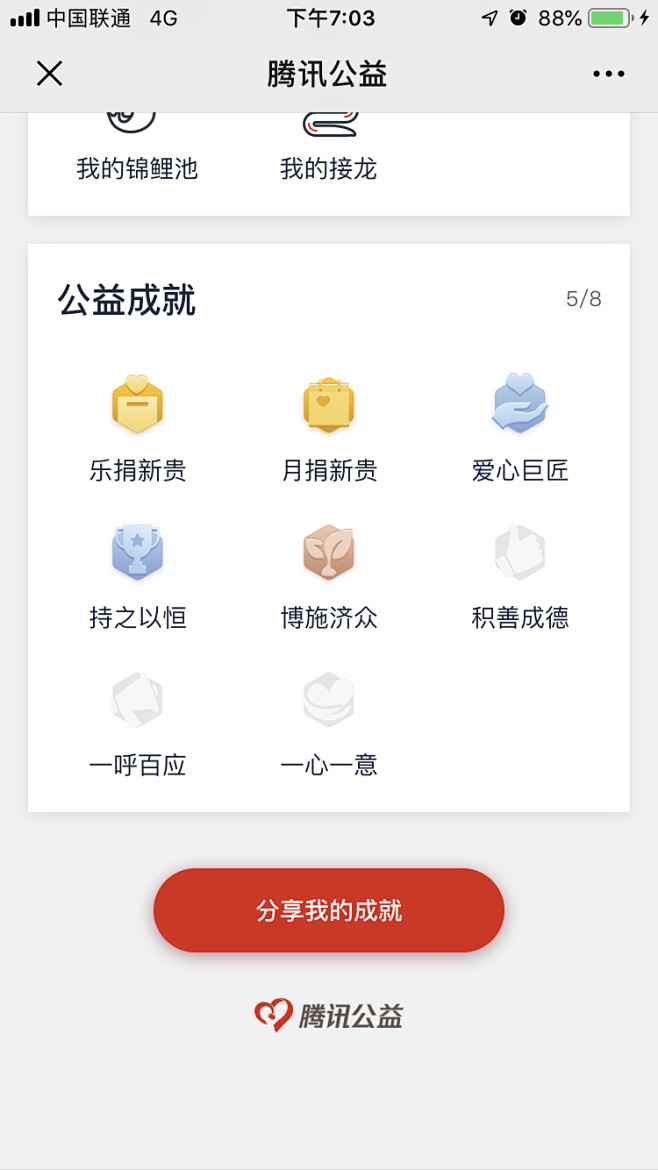Close the 腾讯公益 page

pos(49,74)
